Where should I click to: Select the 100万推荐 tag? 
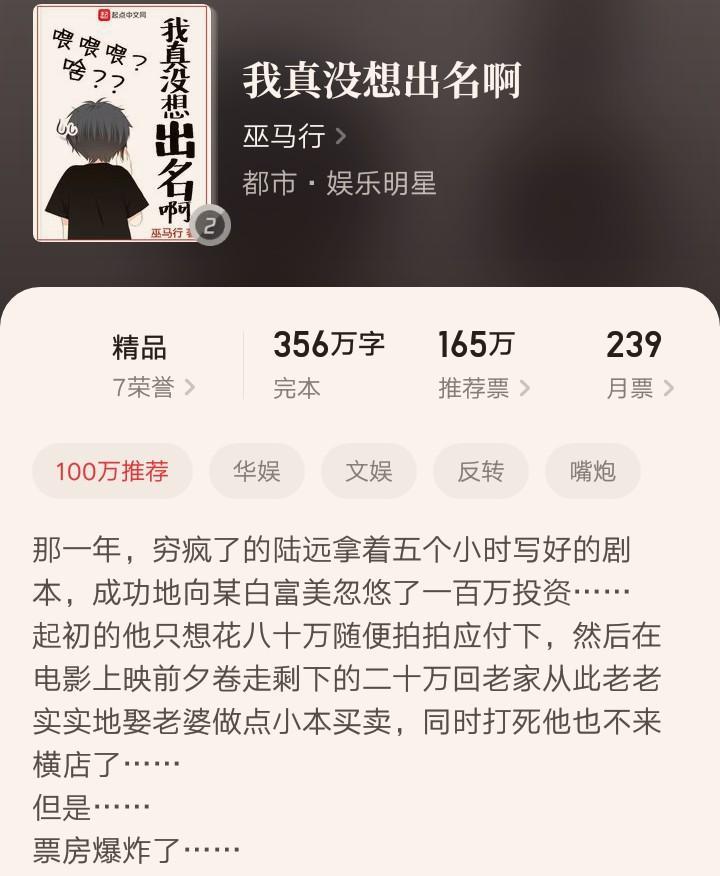[x=112, y=472]
